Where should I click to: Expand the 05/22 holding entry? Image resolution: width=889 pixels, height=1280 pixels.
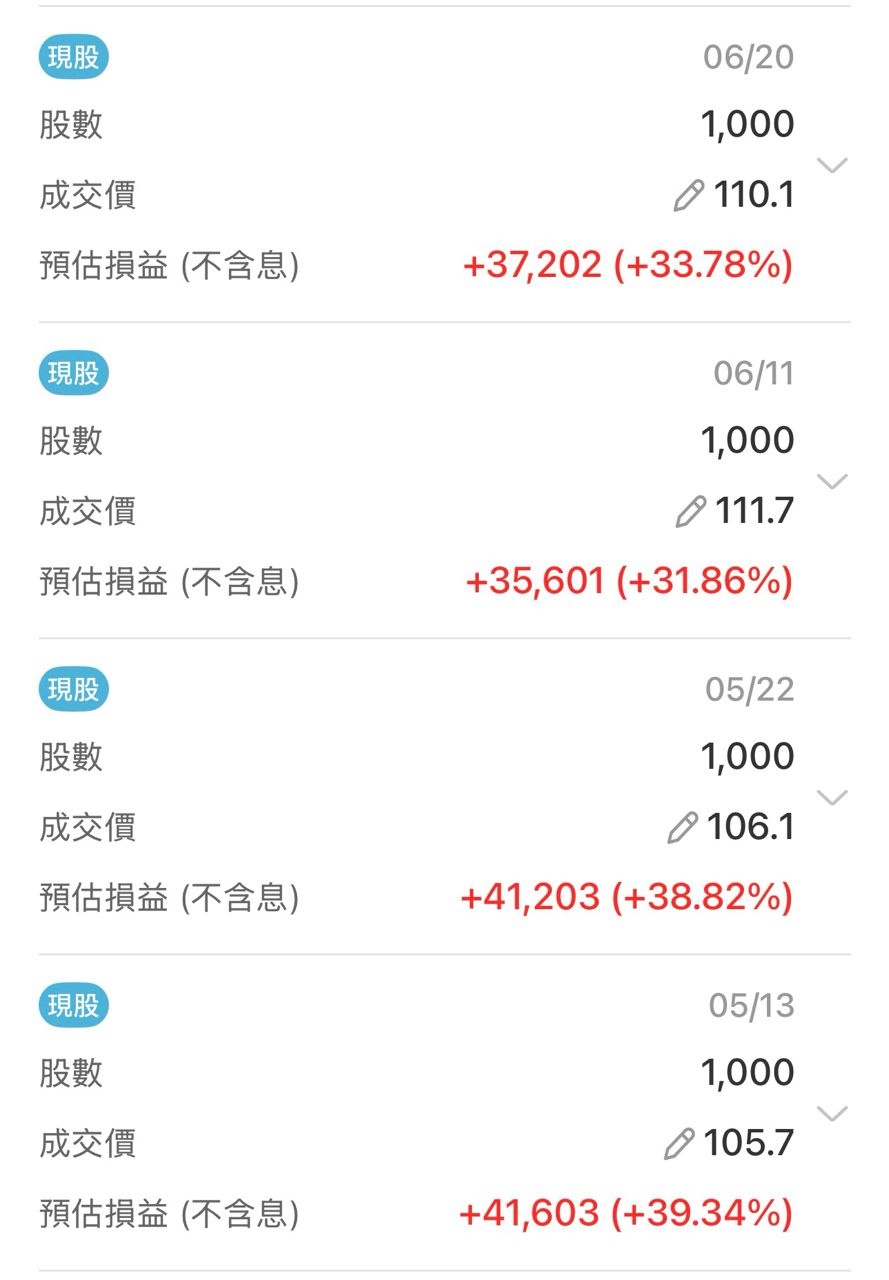tap(832, 798)
